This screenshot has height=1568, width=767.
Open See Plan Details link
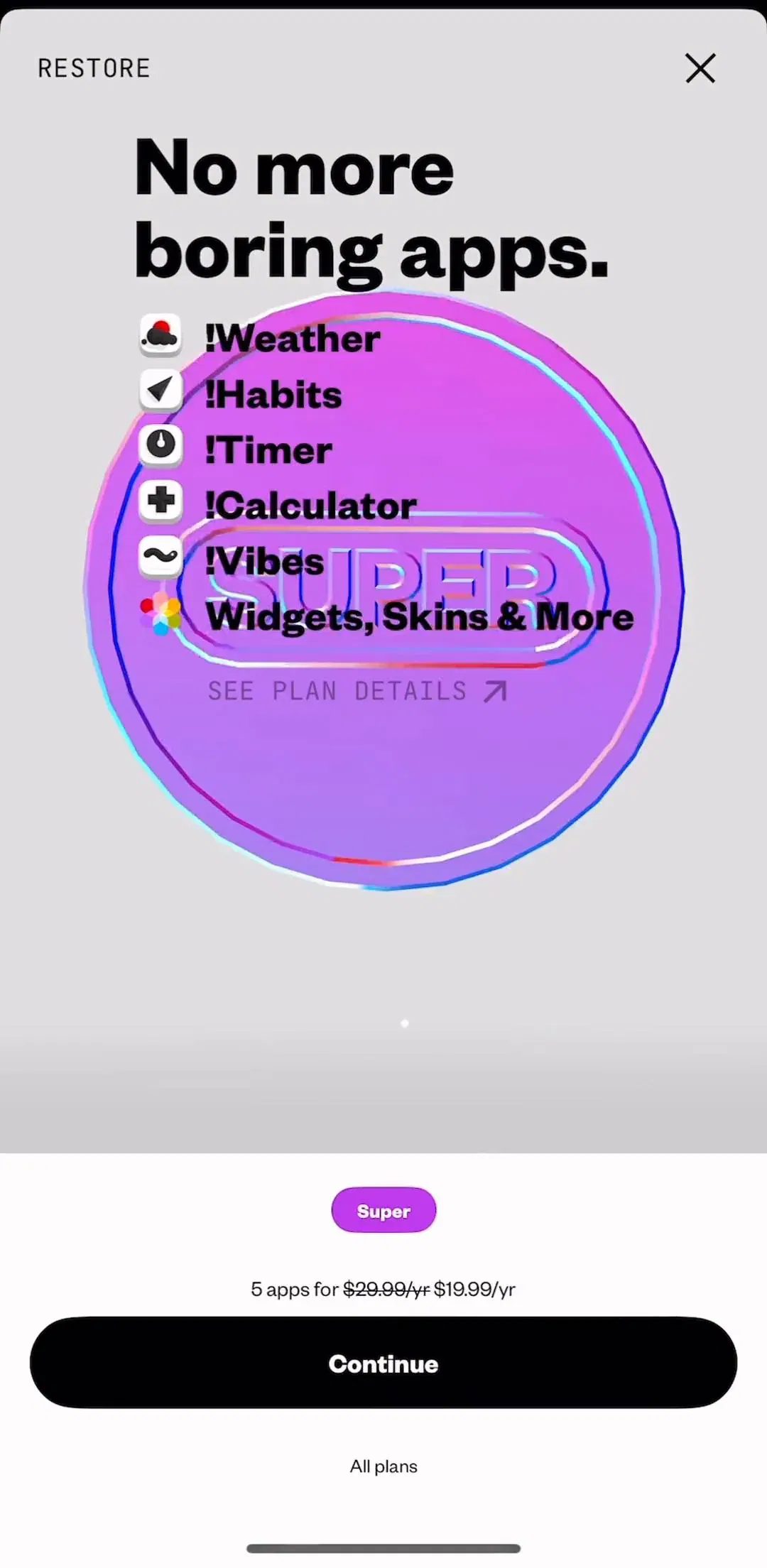pyautogui.click(x=357, y=691)
